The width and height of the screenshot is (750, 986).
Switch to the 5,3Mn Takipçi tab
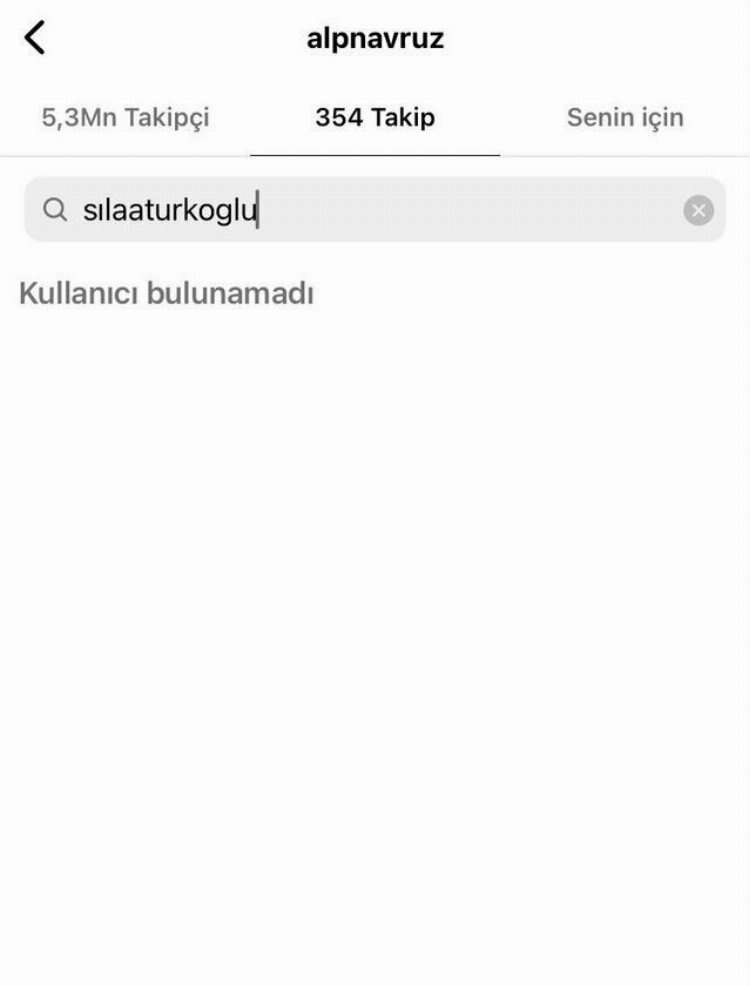coord(125,117)
